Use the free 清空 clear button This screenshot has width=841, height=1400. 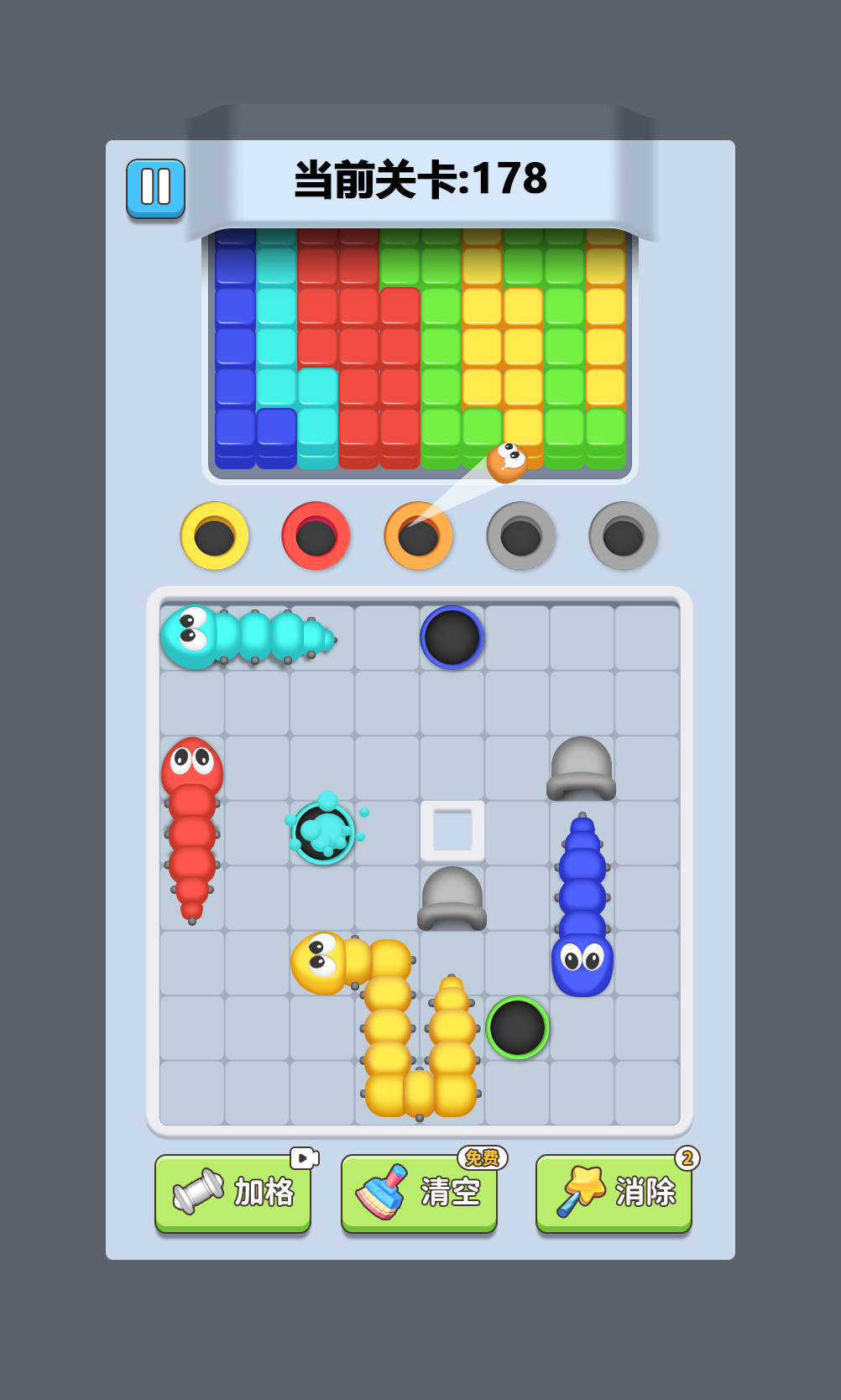(419, 1192)
